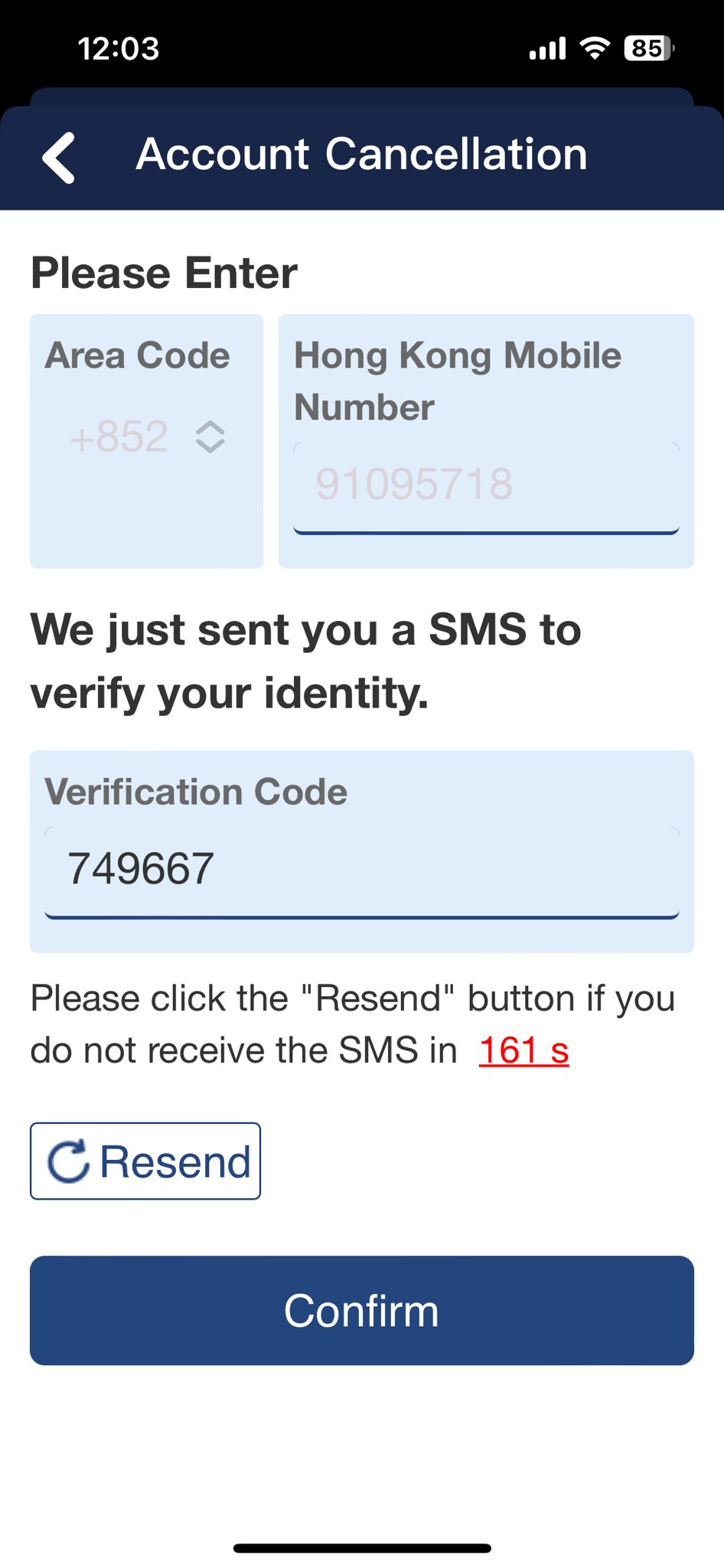Edit the Verification Code field
Viewport: 724px width, 1568px height.
[x=362, y=872]
